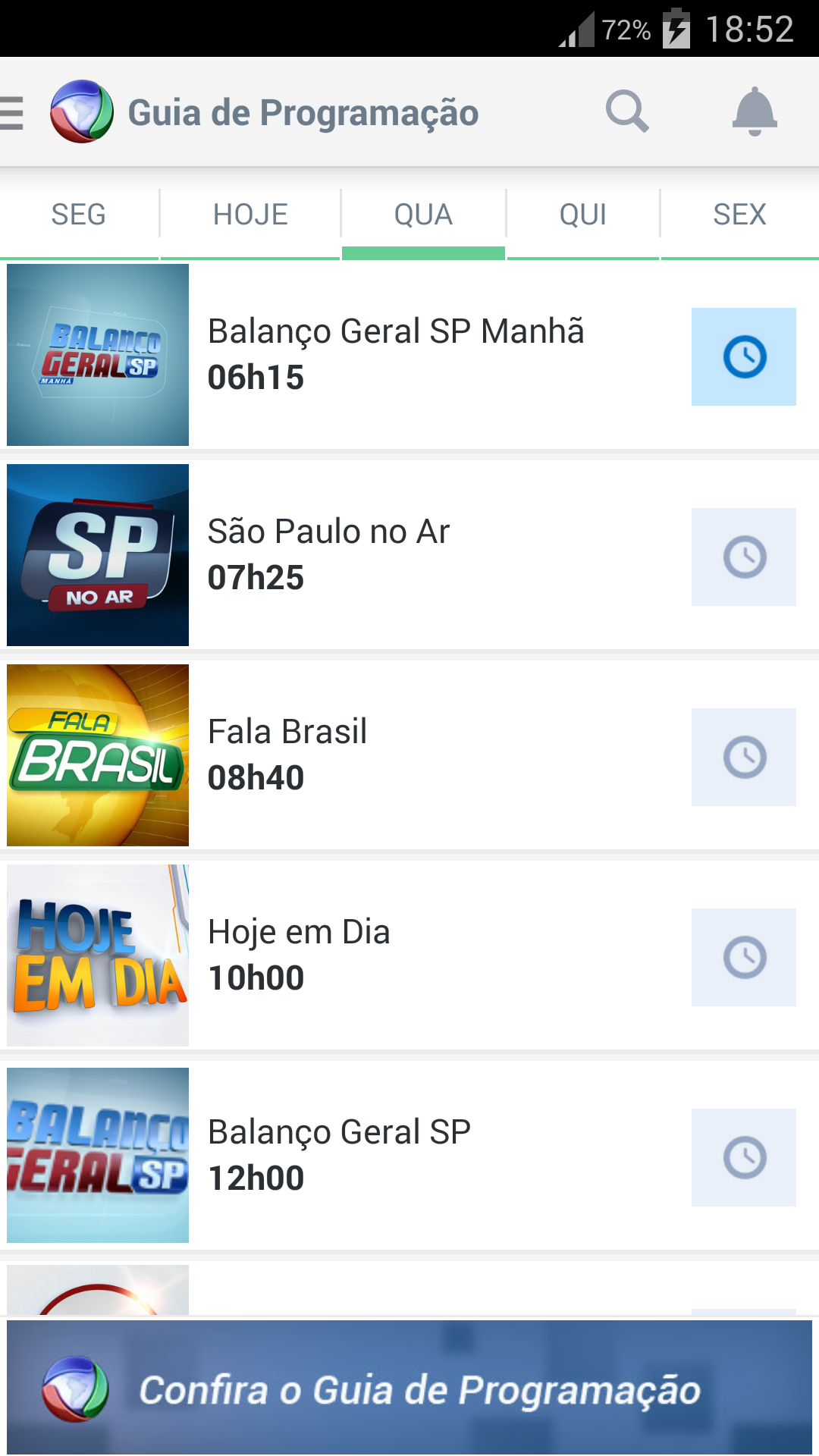Switch to the SEX tab
Viewport: 819px width, 1456px height.
click(x=739, y=214)
